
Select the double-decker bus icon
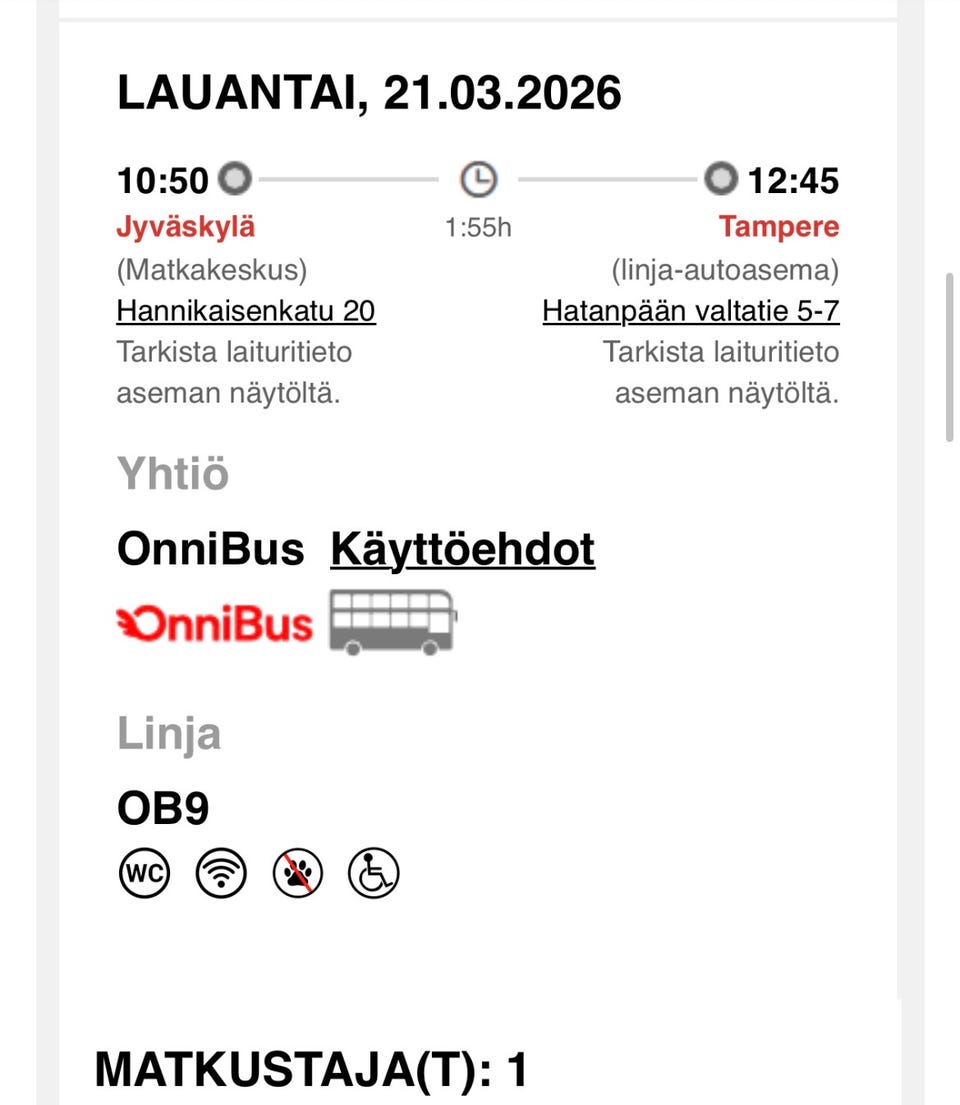click(x=394, y=620)
